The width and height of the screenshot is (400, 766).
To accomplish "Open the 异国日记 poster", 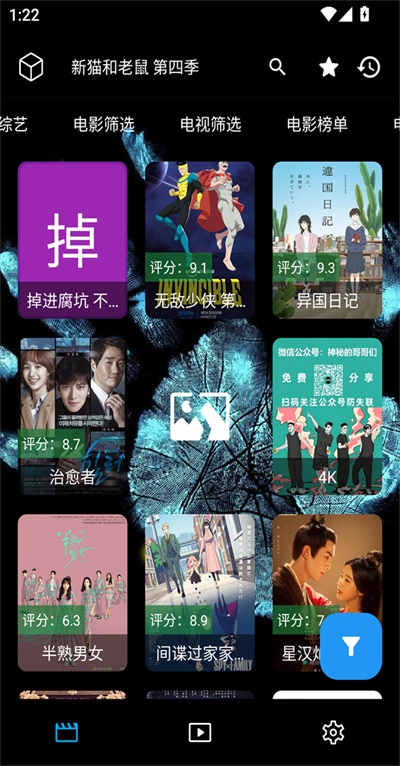I will [327, 240].
